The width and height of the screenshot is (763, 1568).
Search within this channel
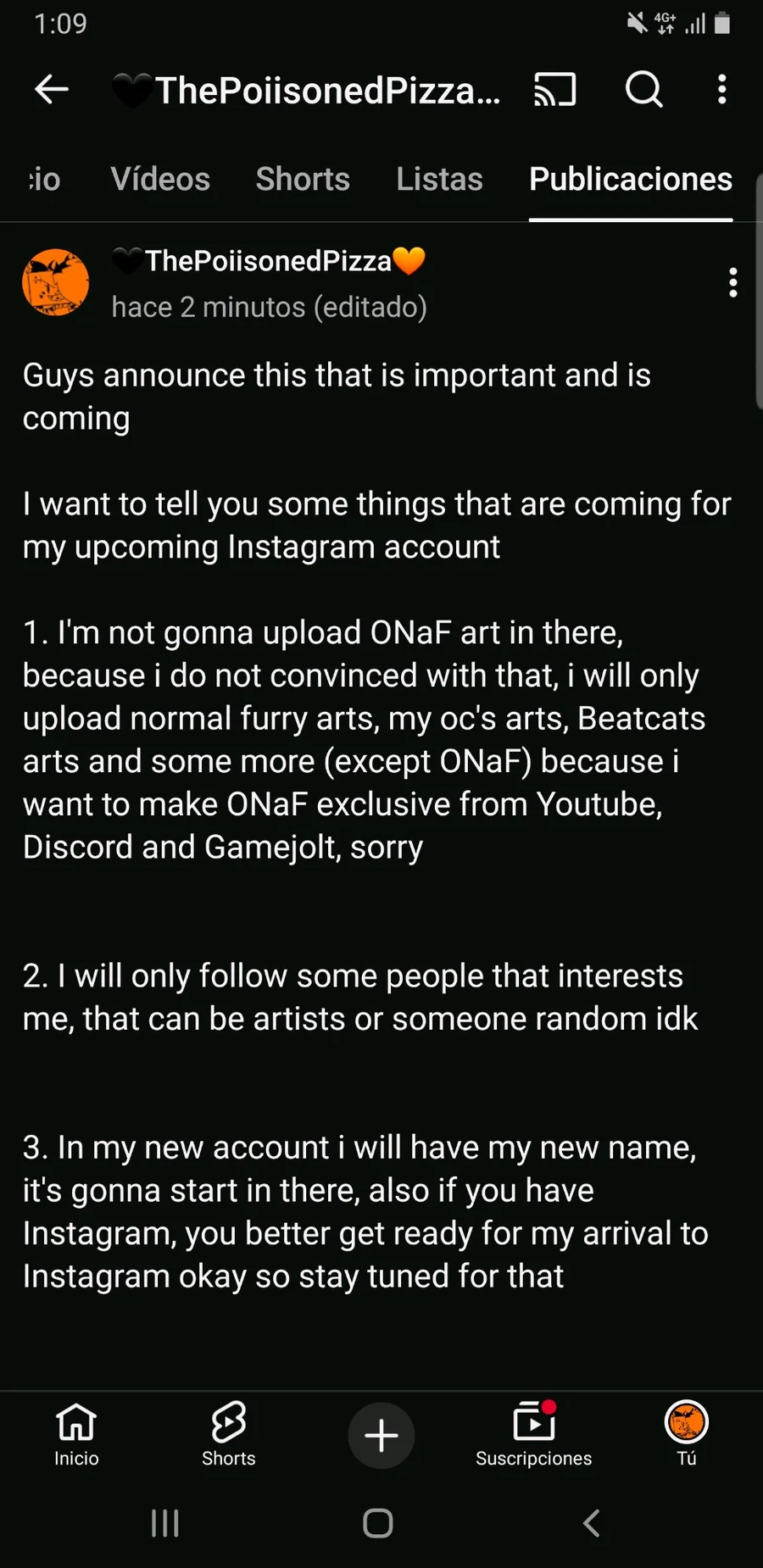click(643, 89)
